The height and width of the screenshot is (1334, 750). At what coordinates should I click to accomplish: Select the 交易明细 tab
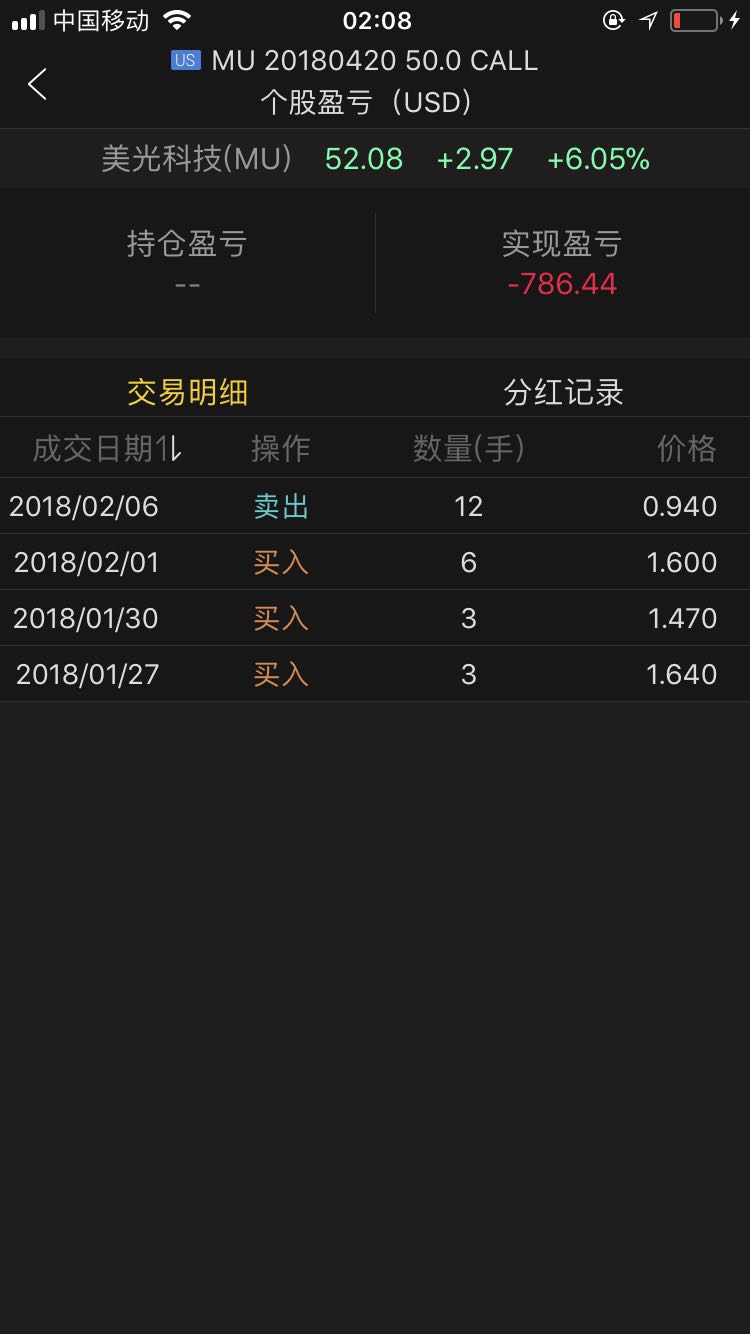pos(188,392)
